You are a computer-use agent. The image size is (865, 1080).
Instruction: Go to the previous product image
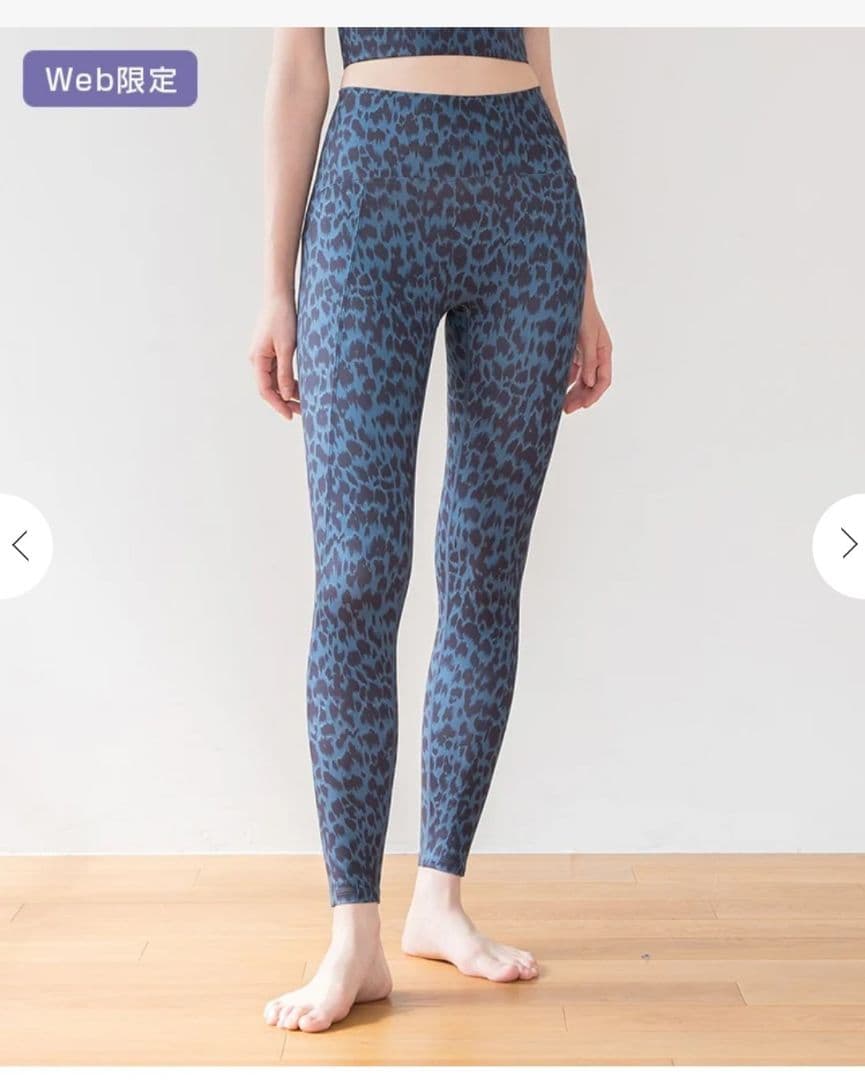pyautogui.click(x=20, y=546)
